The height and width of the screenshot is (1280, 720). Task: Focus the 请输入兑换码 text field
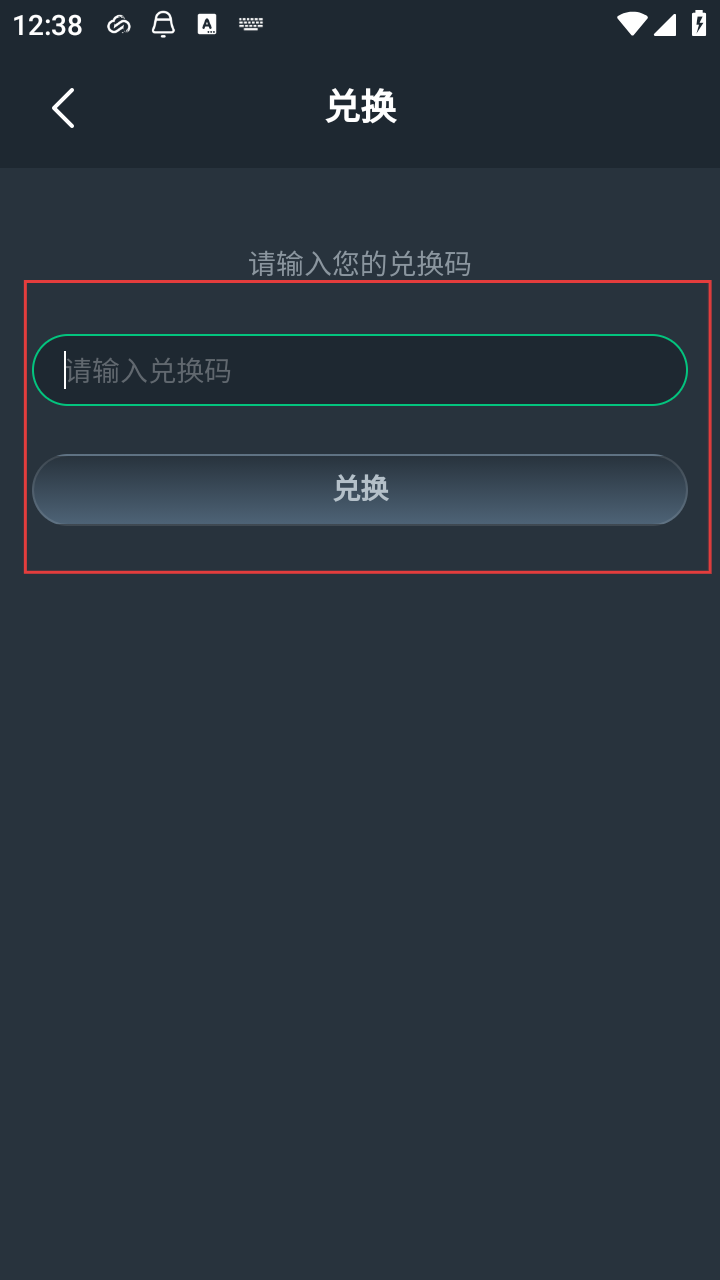pos(360,370)
